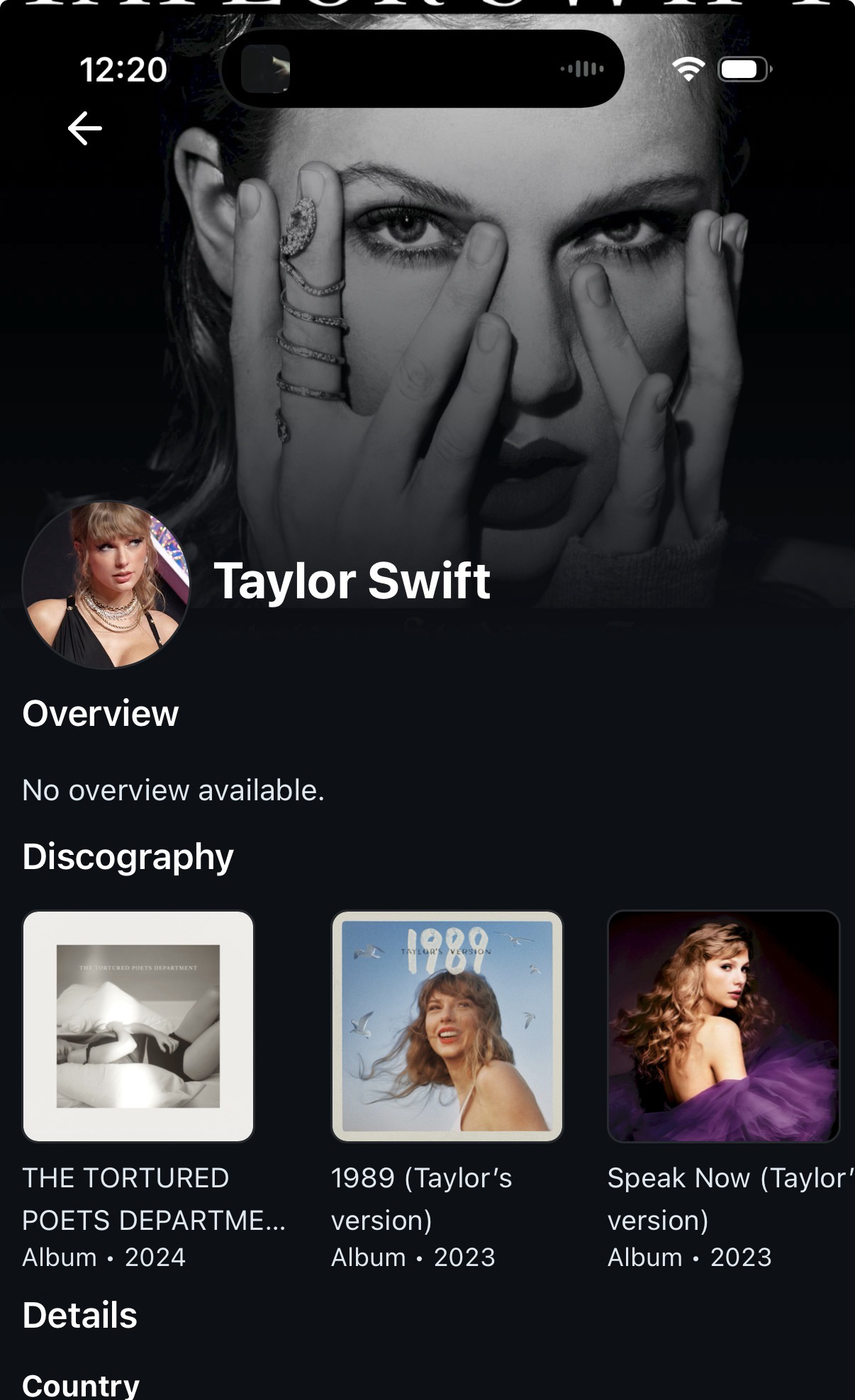Tap Taylor Swift's round profile picture

[106, 585]
